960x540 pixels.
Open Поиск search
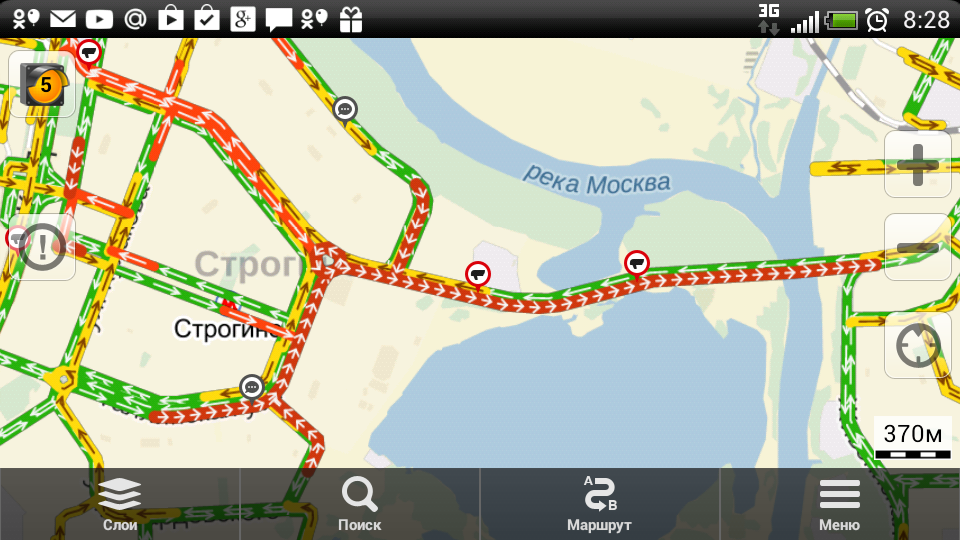360,504
